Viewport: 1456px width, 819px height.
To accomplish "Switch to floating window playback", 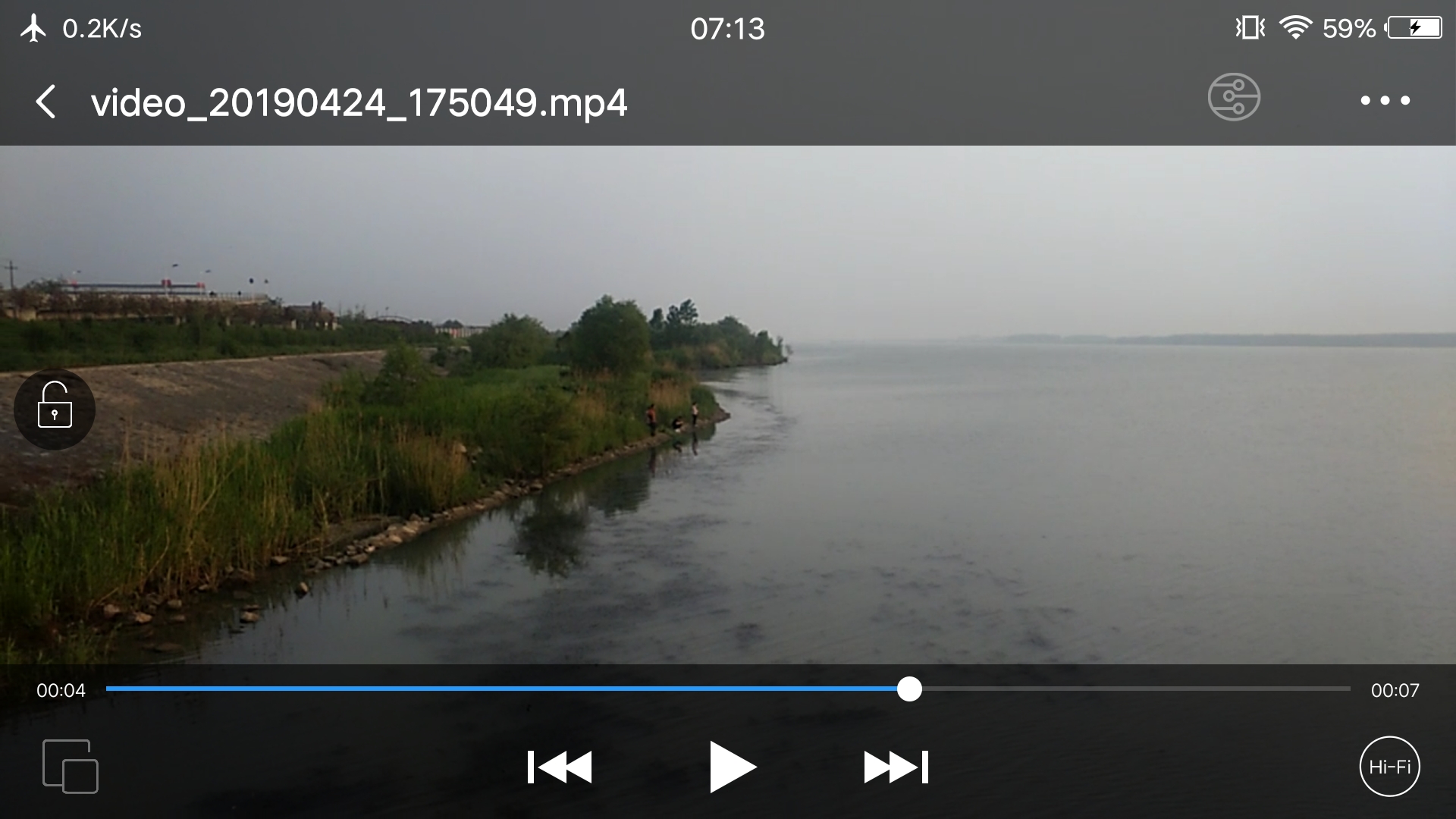I will click(70, 767).
